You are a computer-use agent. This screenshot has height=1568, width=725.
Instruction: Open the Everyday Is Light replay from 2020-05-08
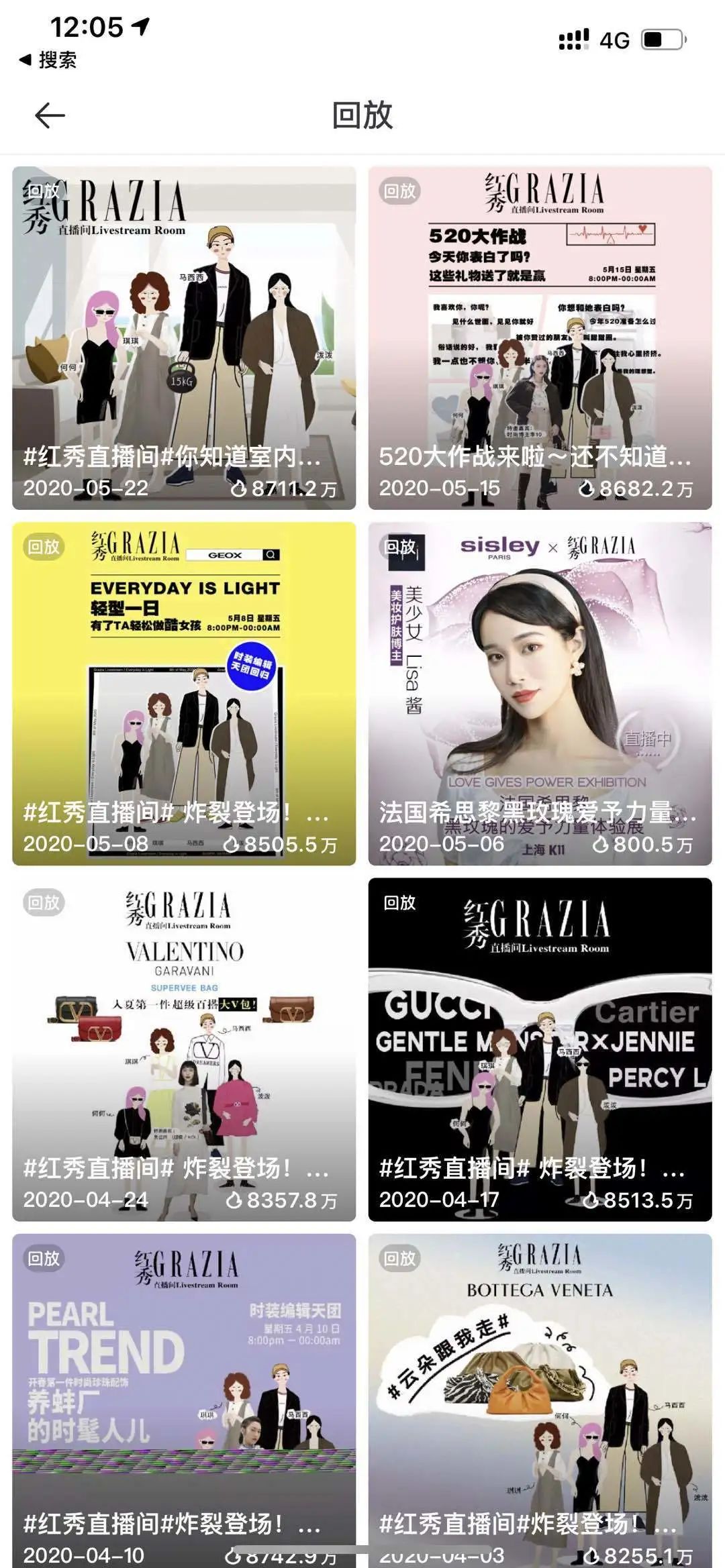(184, 694)
